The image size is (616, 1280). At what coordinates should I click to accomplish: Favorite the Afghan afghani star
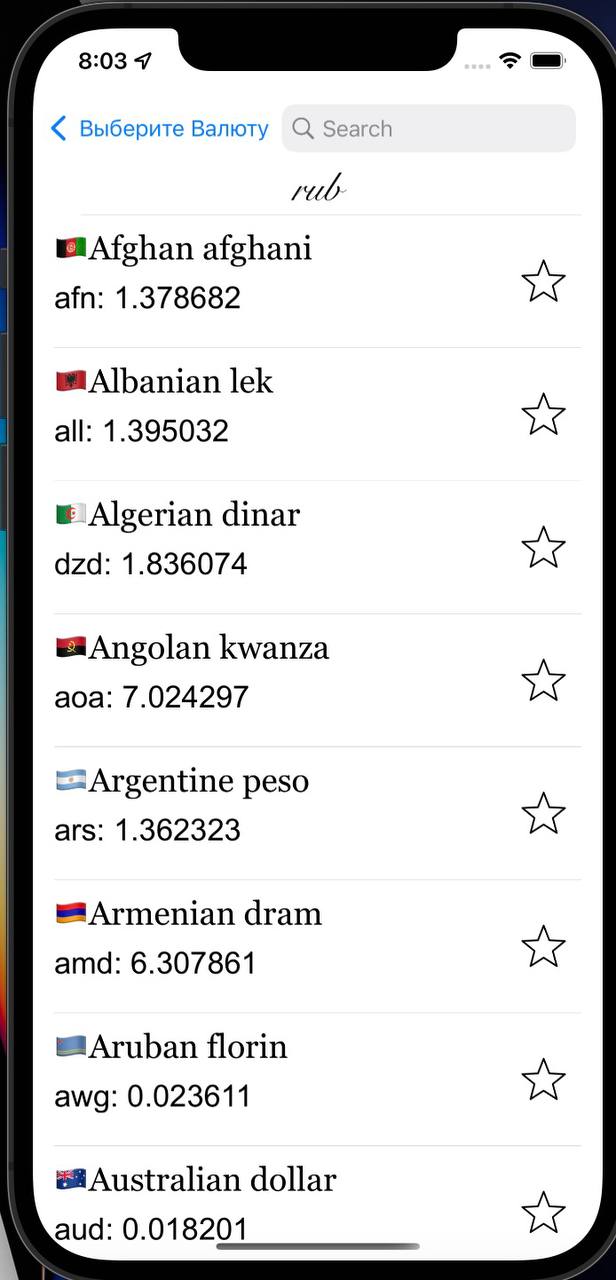point(543,281)
